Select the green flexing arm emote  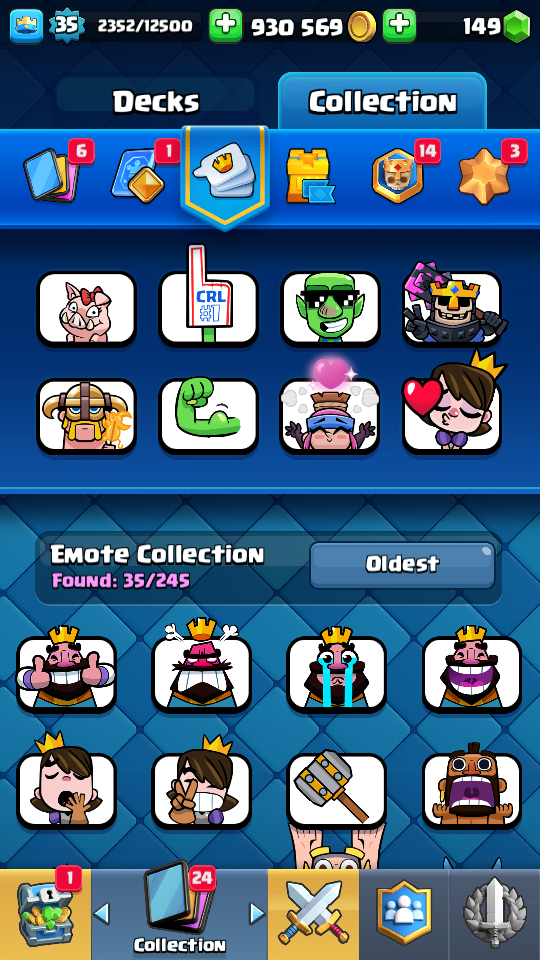208,416
